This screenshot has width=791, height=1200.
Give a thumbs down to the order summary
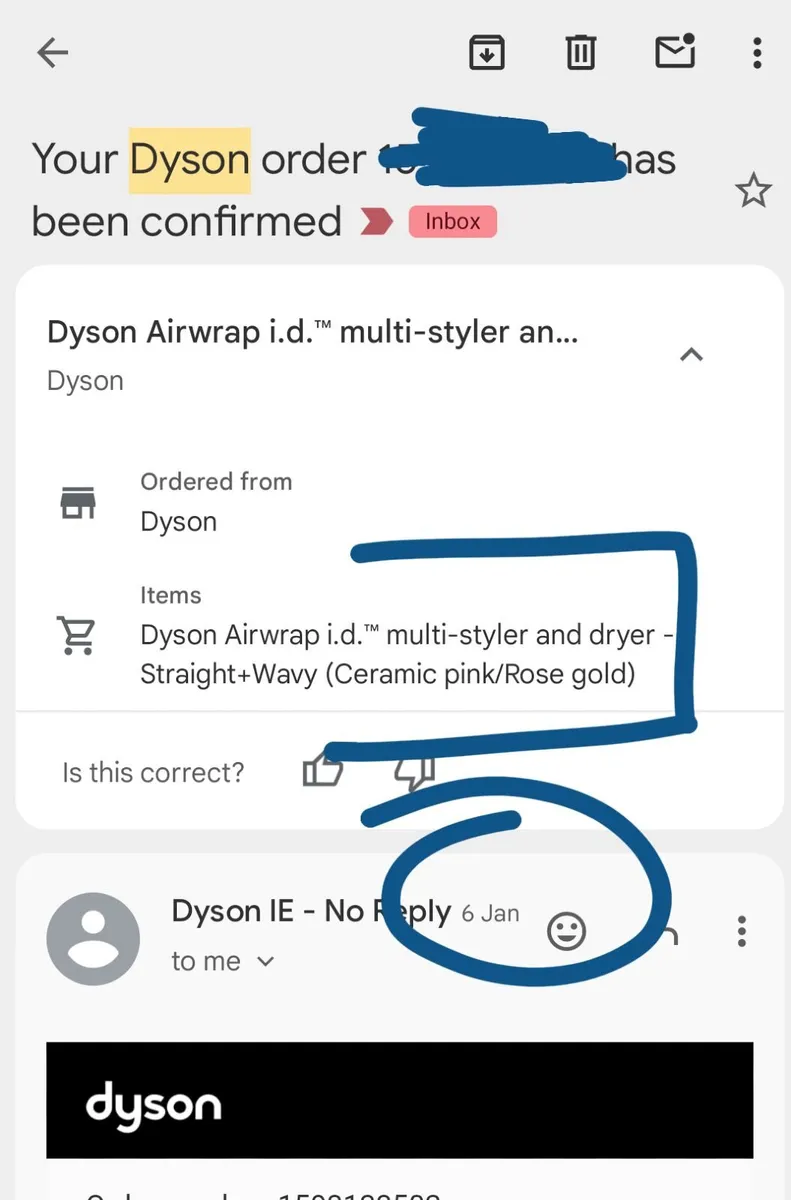413,772
